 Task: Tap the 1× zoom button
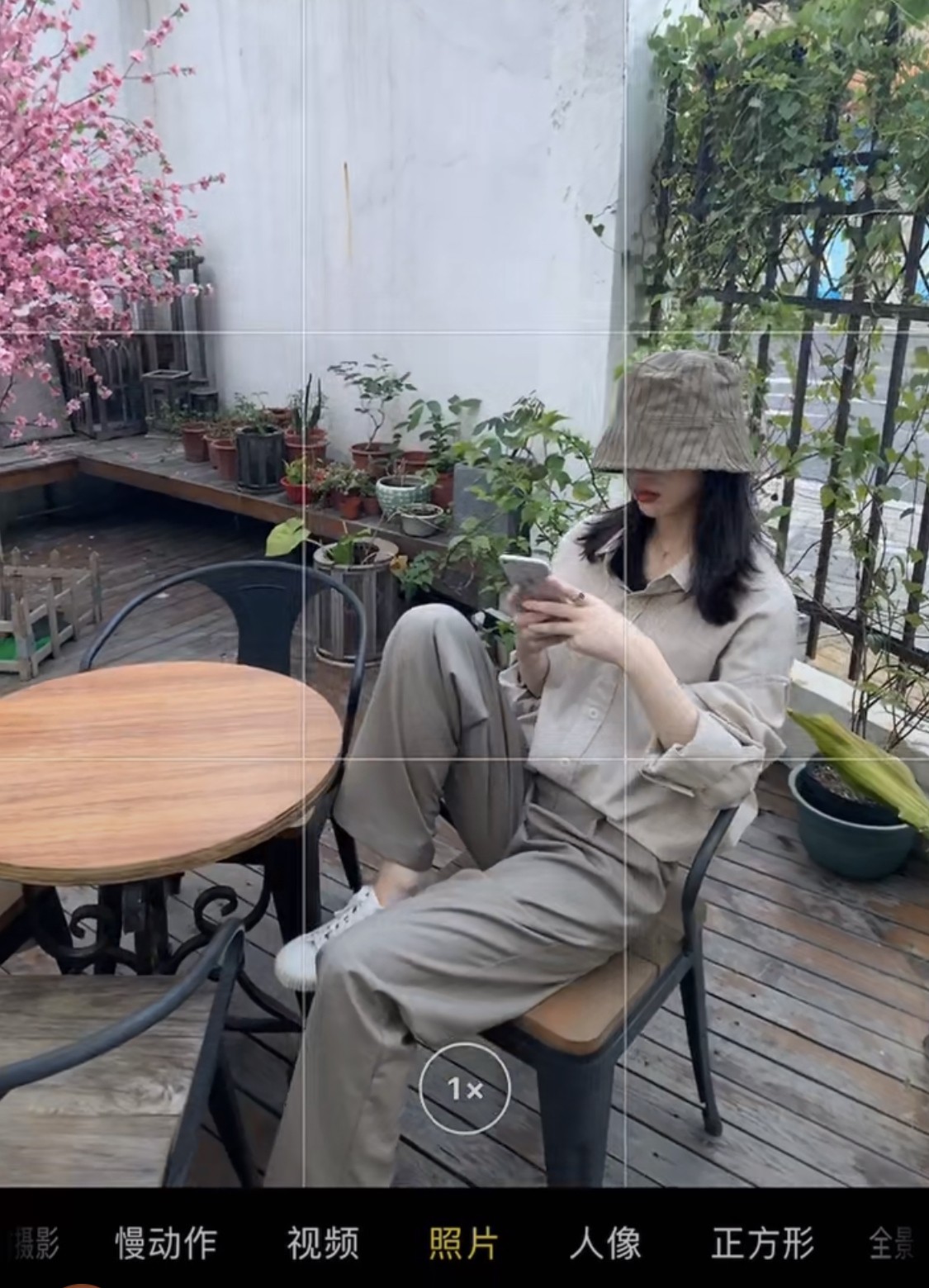coord(464,1091)
